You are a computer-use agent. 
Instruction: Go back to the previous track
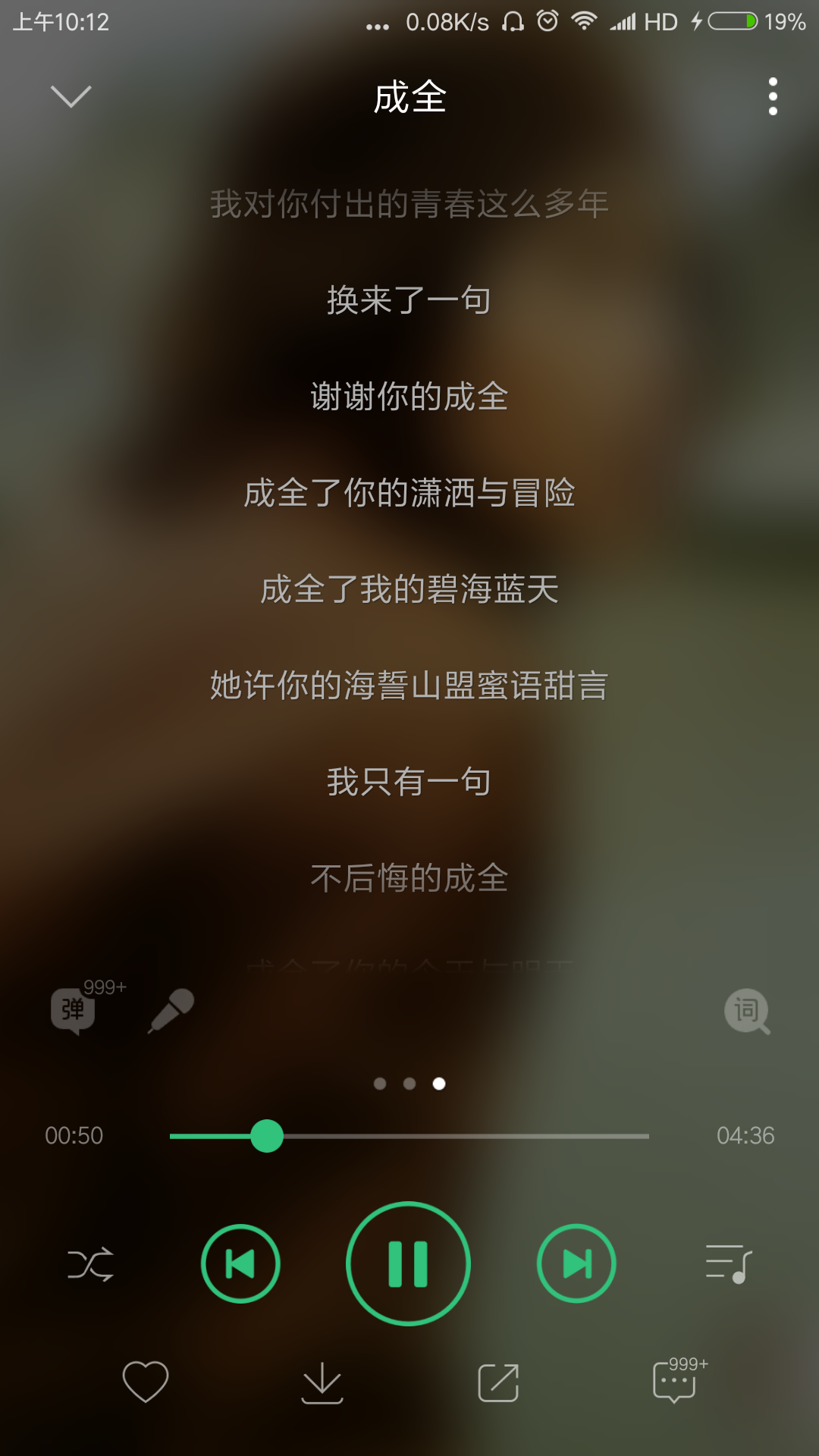[240, 1263]
